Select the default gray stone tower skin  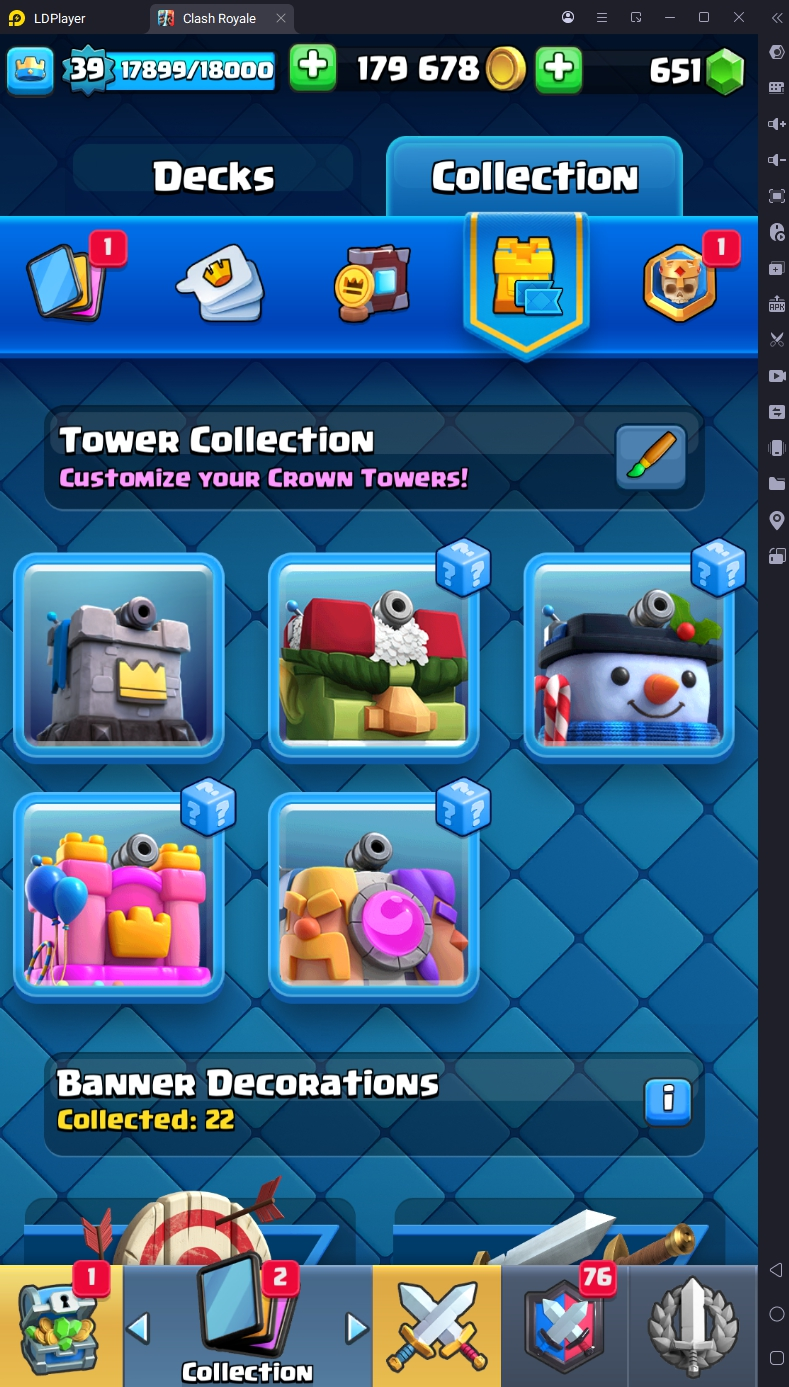119,657
